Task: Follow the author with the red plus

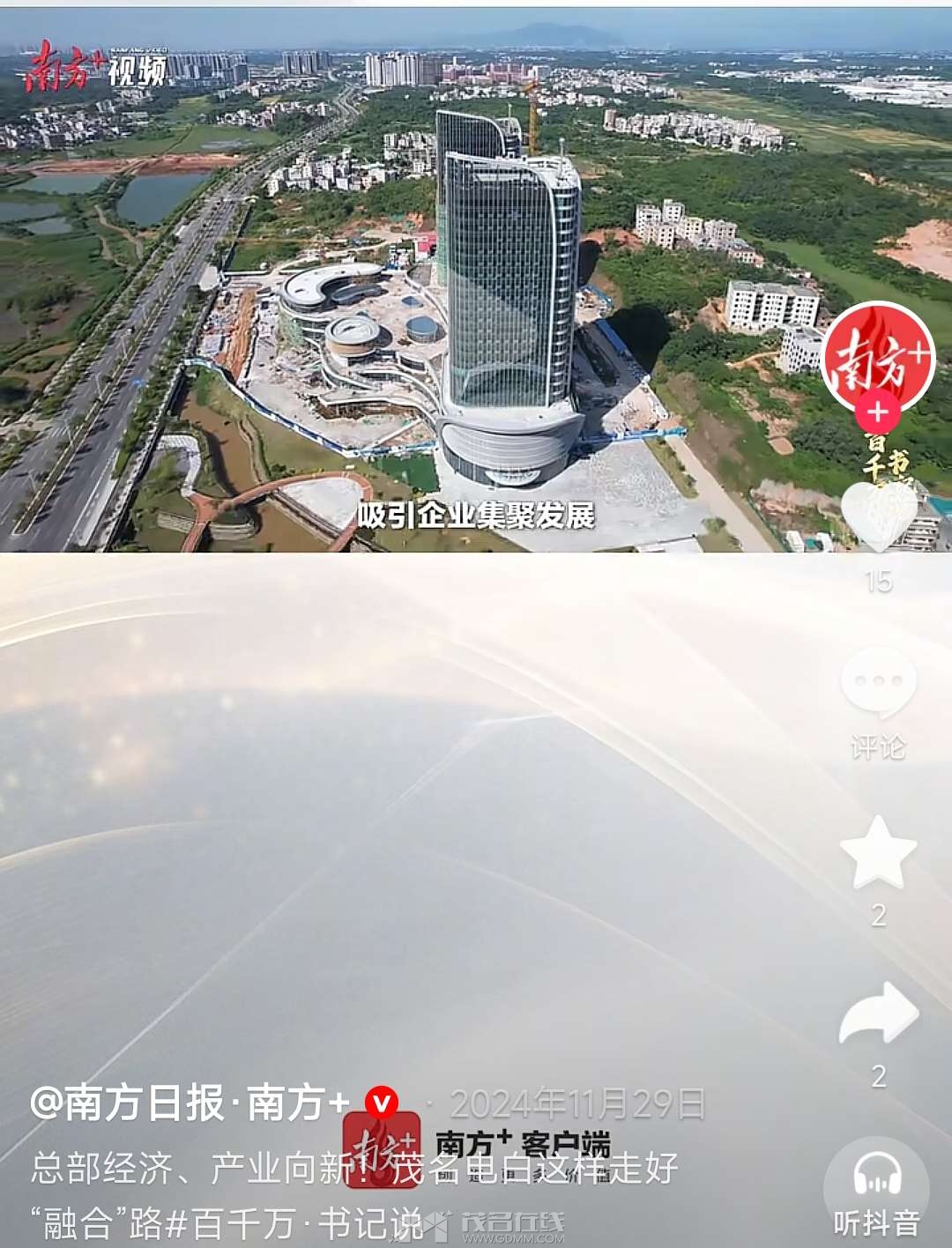Action: click(x=877, y=412)
